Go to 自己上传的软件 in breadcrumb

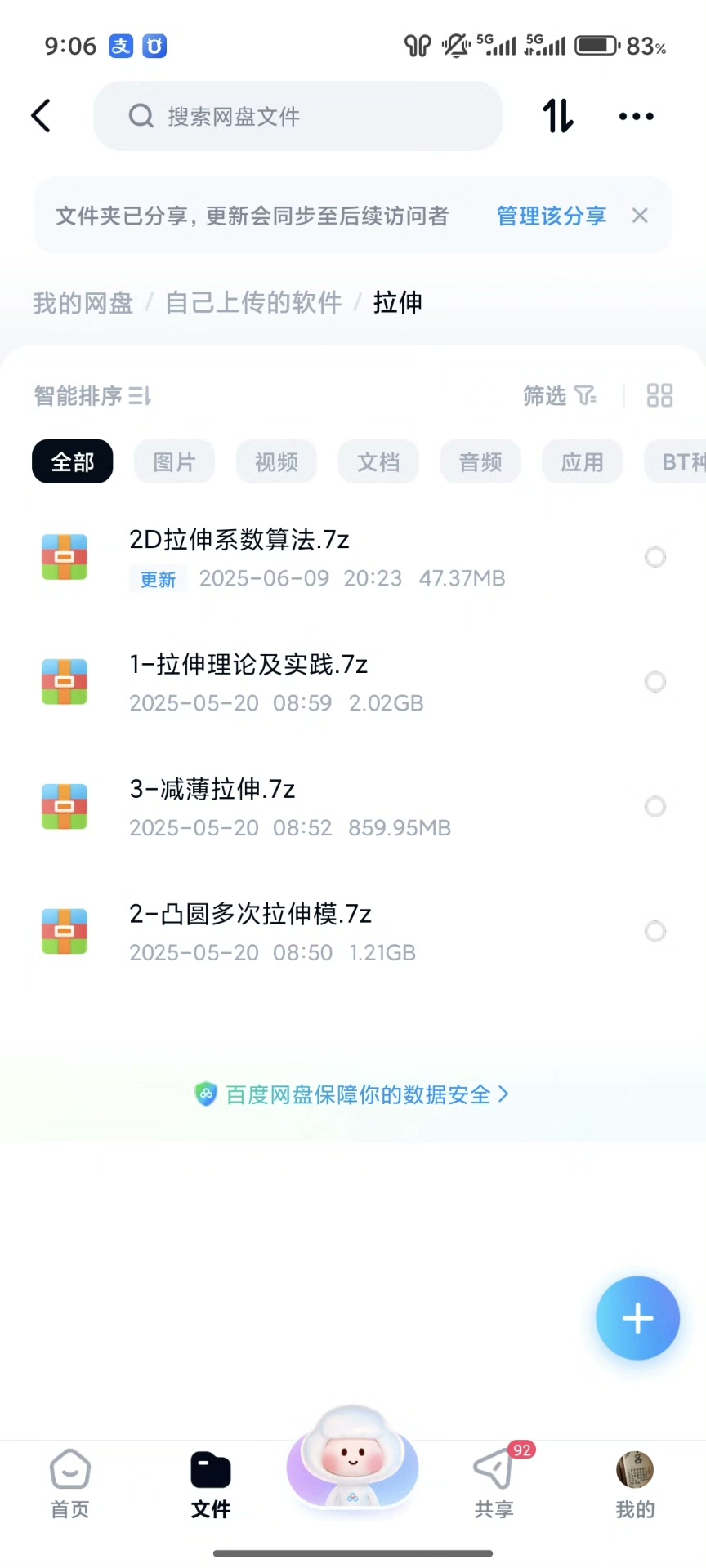[x=253, y=302]
